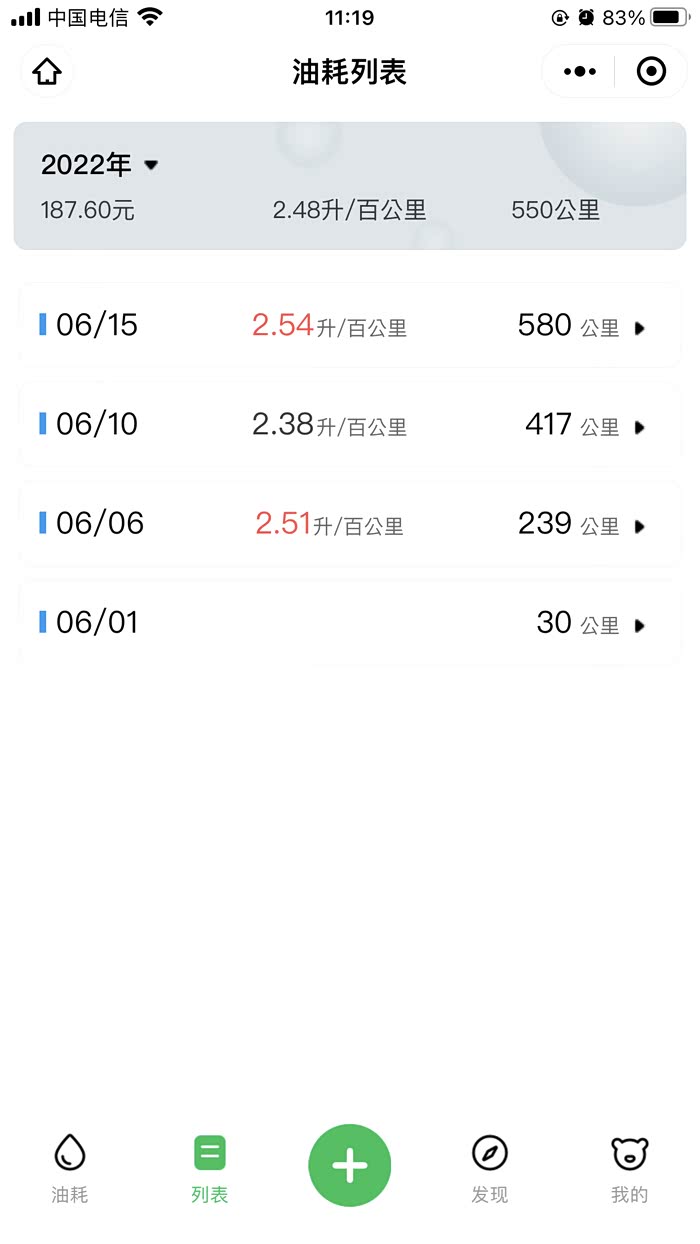Open the 我的 profile tab
The image size is (700, 1244).
coord(630,1168)
